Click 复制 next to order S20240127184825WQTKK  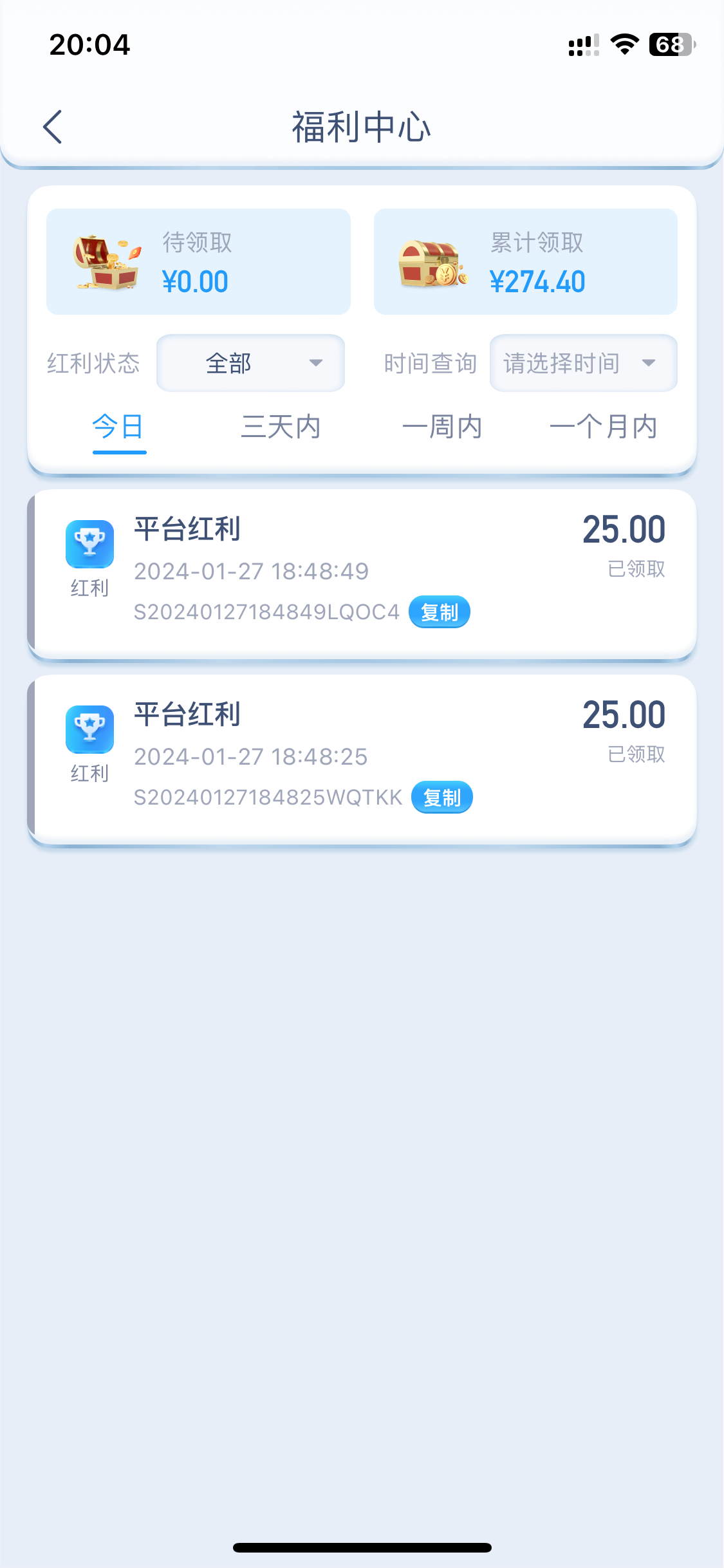(x=441, y=797)
